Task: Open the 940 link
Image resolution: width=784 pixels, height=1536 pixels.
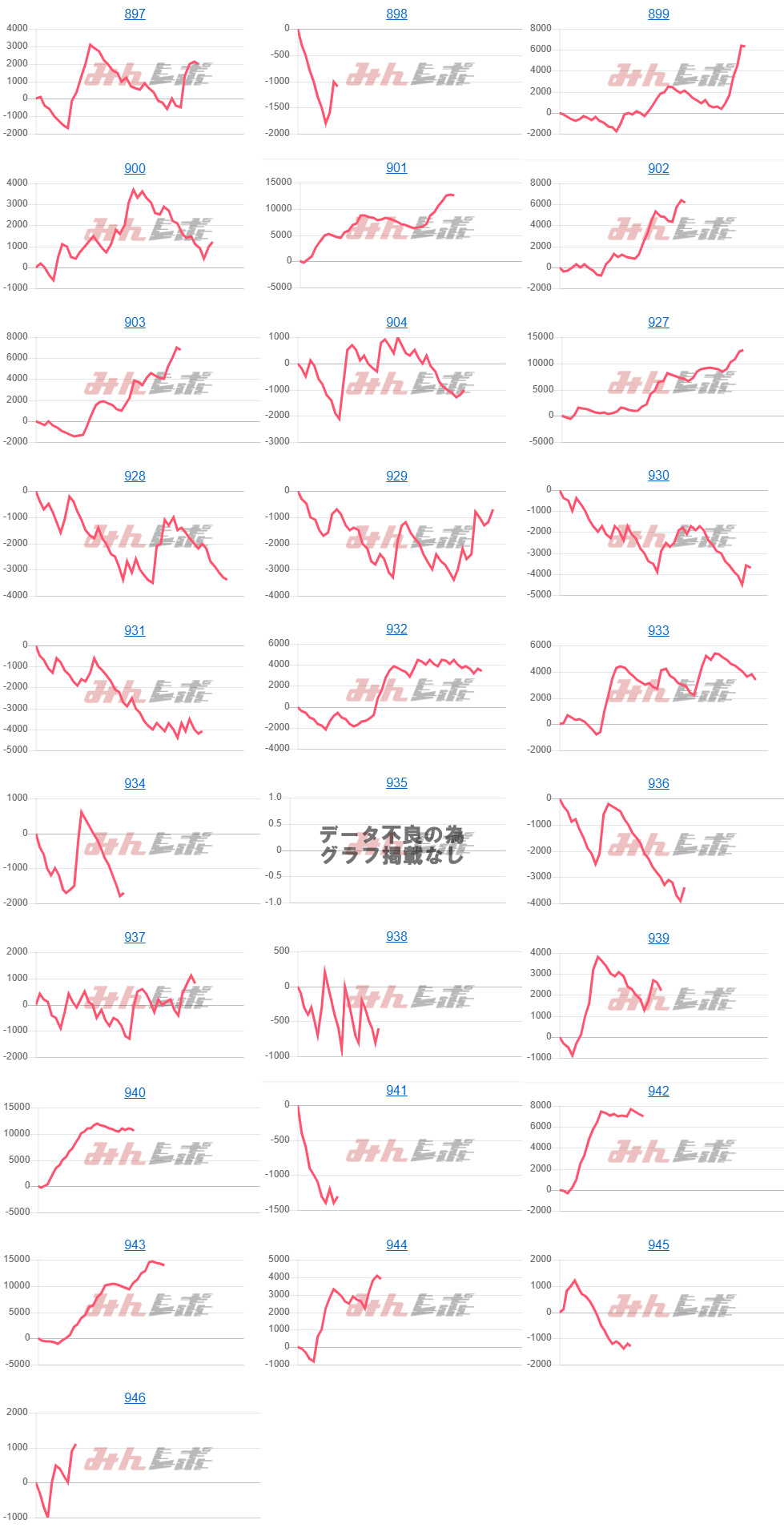Action: [135, 1092]
